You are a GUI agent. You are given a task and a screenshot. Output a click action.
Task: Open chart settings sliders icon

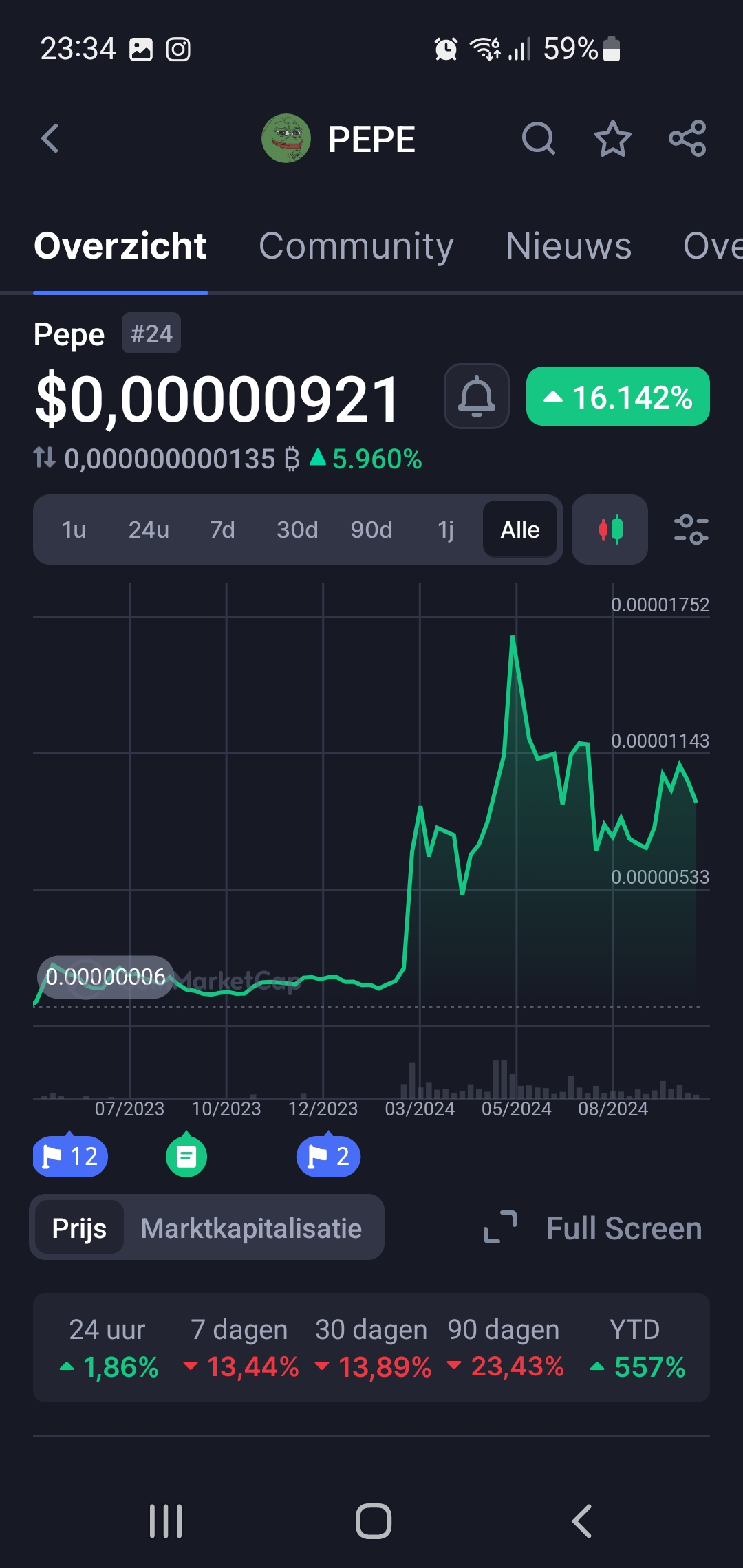(691, 530)
